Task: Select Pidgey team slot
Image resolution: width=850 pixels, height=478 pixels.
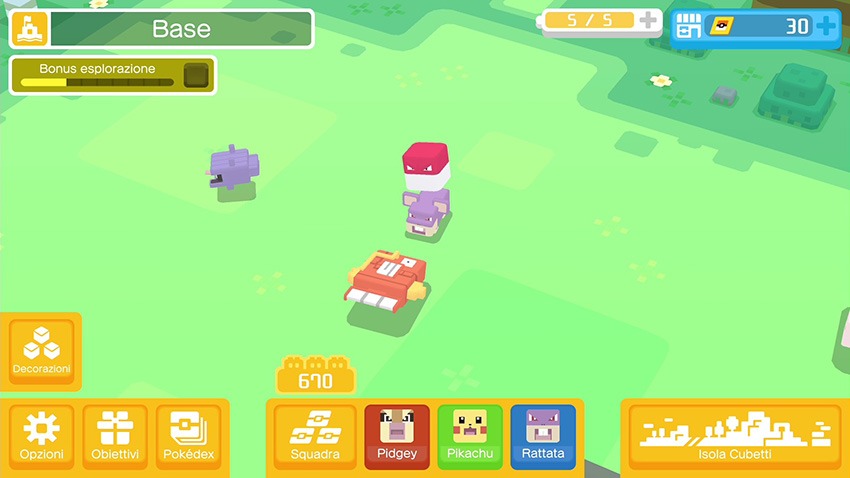Action: [x=397, y=436]
